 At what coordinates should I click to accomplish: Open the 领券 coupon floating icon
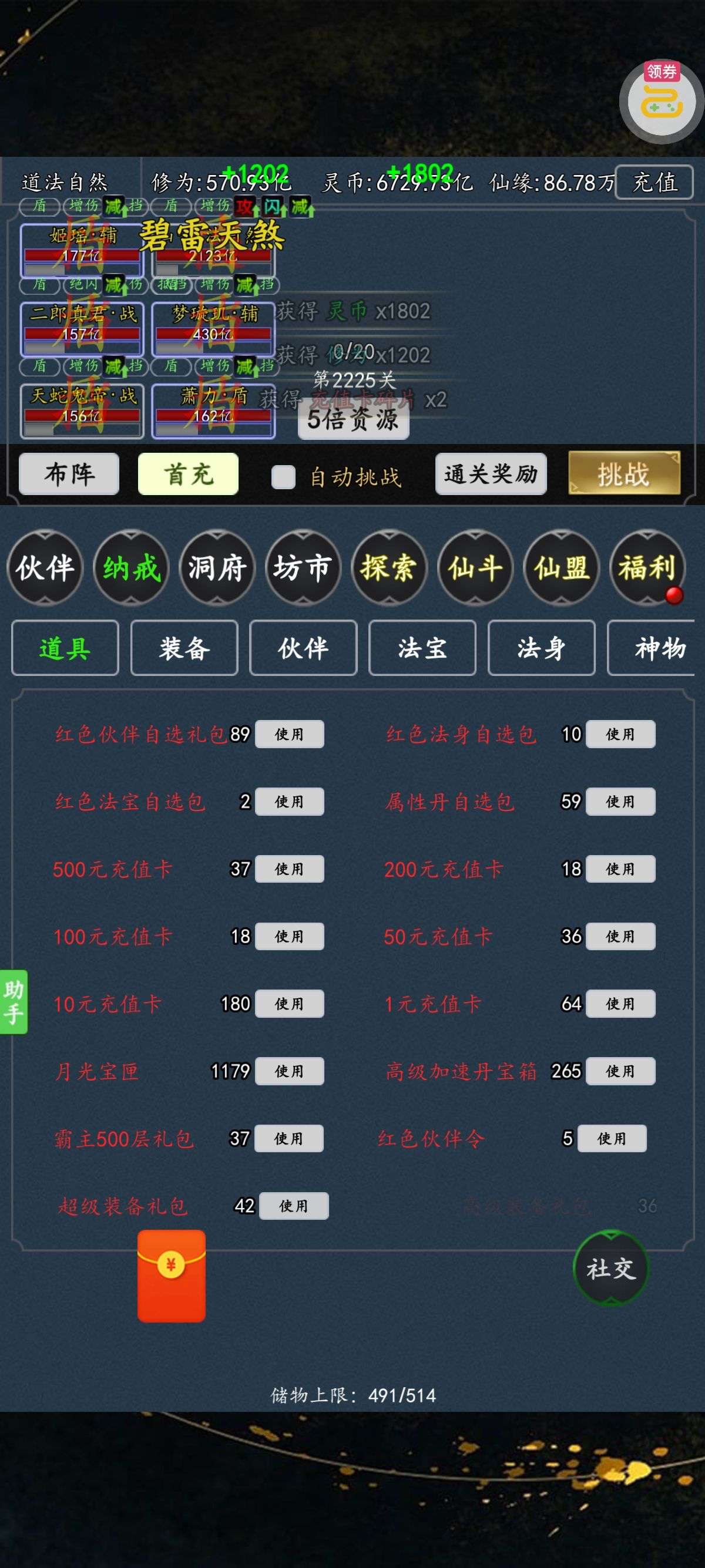point(660,101)
